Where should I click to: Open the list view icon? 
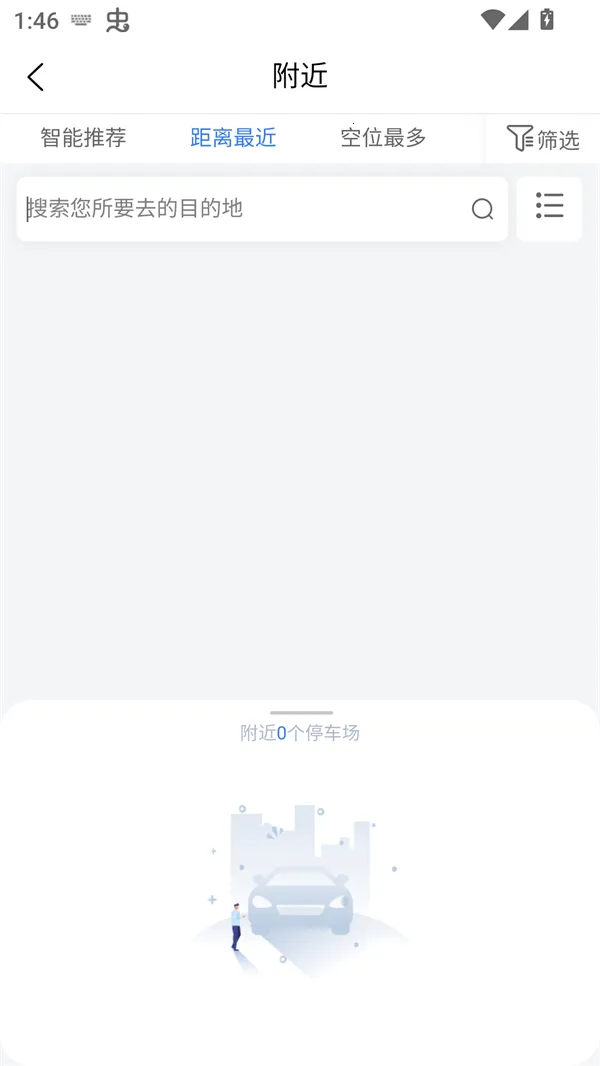[x=549, y=207]
